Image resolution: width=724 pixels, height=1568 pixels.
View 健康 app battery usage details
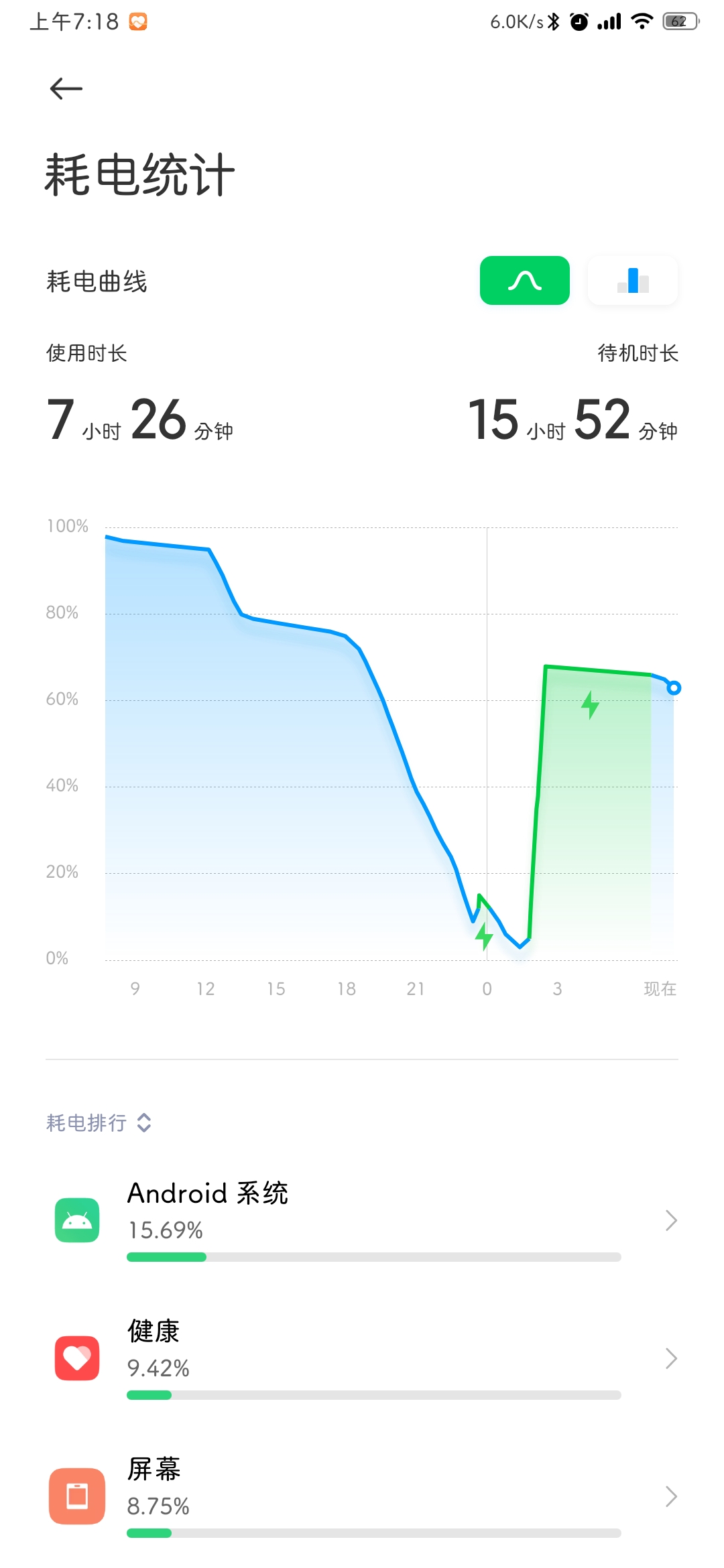(x=362, y=1358)
